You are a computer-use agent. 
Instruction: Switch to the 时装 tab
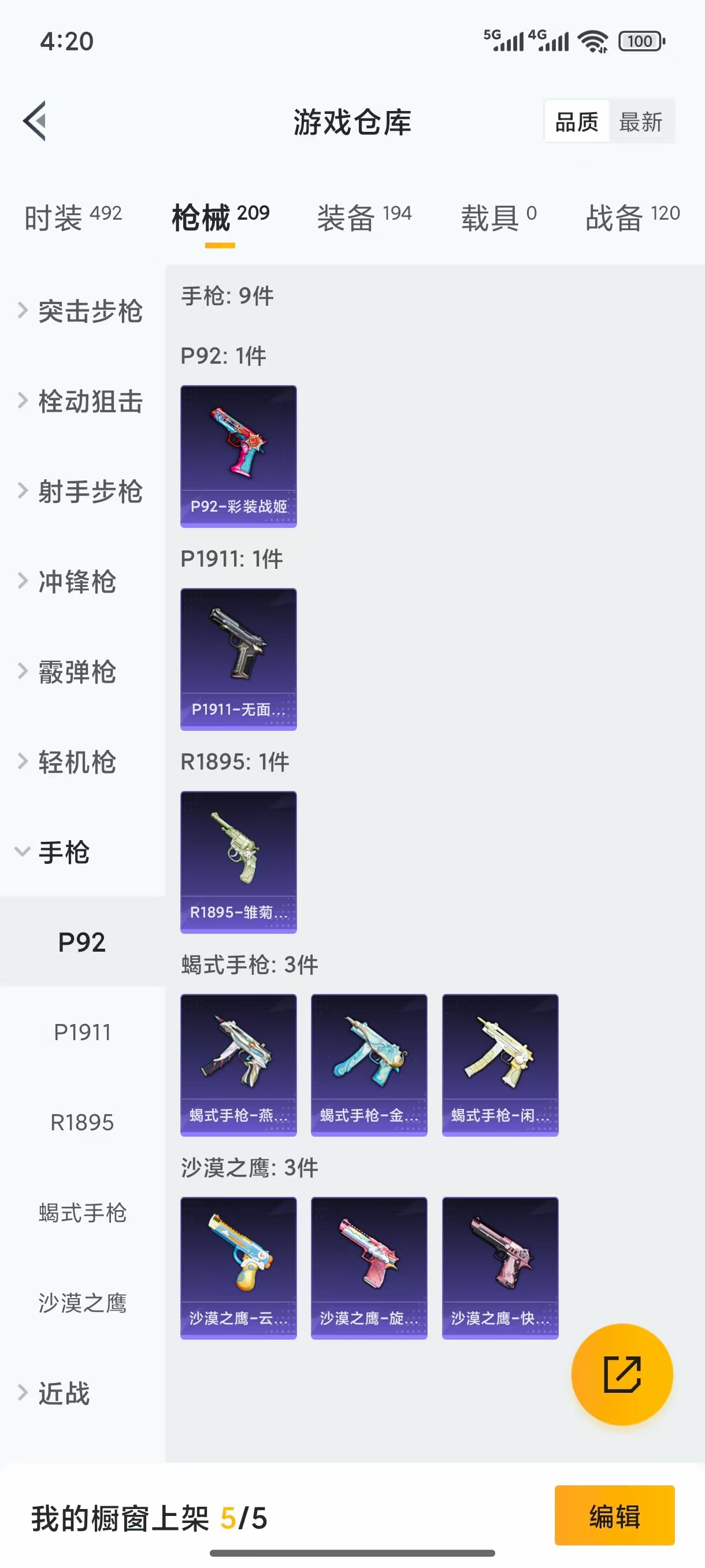(73, 217)
